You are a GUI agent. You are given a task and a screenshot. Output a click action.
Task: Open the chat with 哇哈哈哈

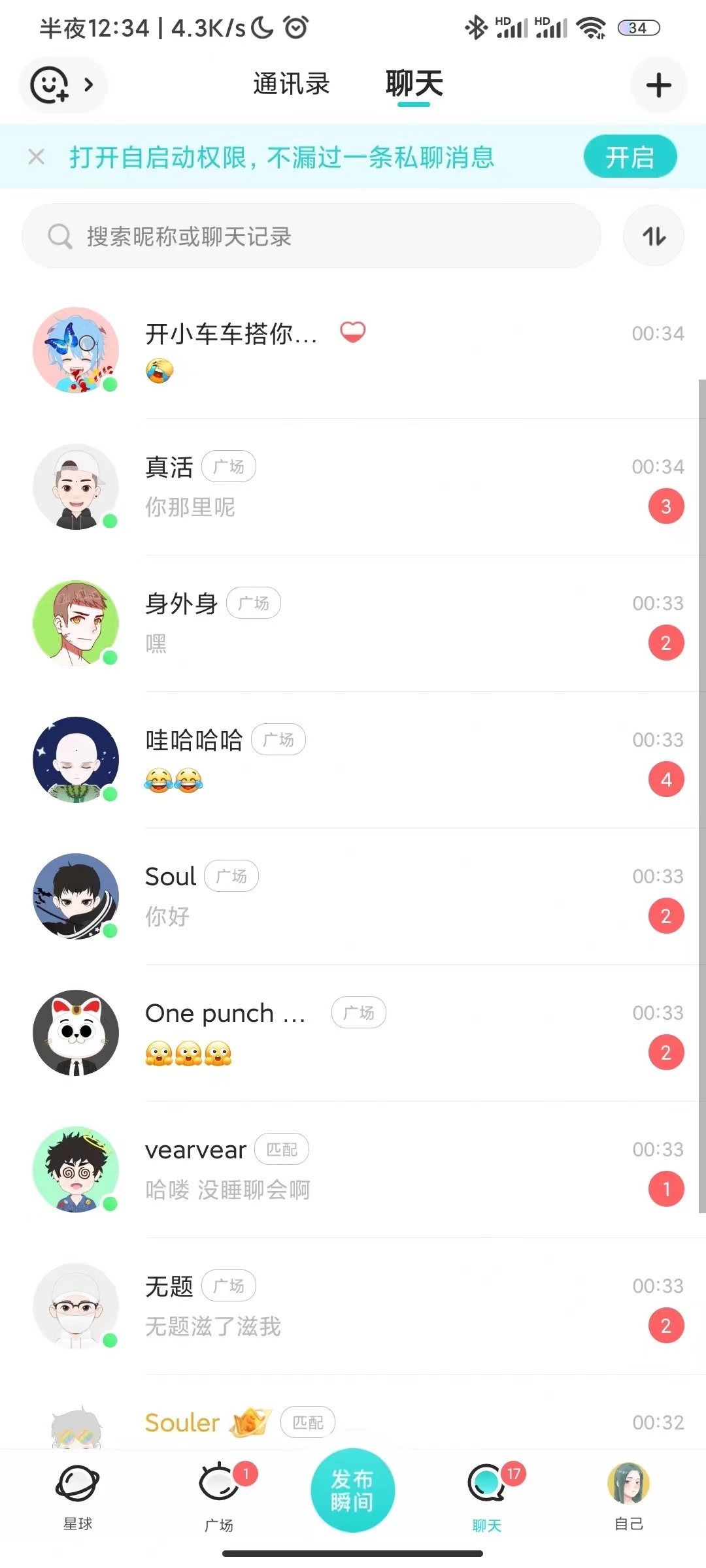353,760
